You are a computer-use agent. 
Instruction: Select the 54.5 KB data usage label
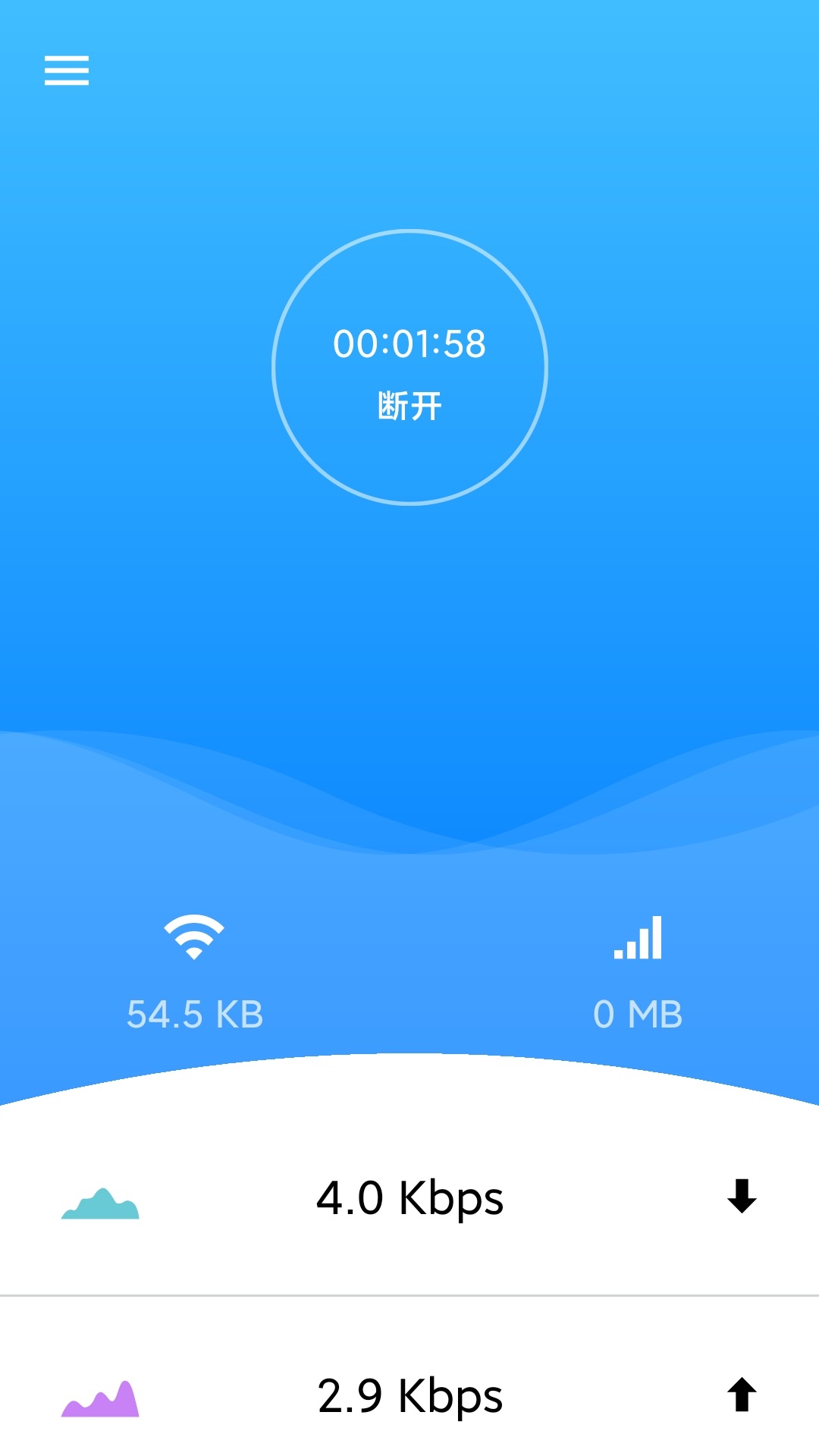point(196,1012)
